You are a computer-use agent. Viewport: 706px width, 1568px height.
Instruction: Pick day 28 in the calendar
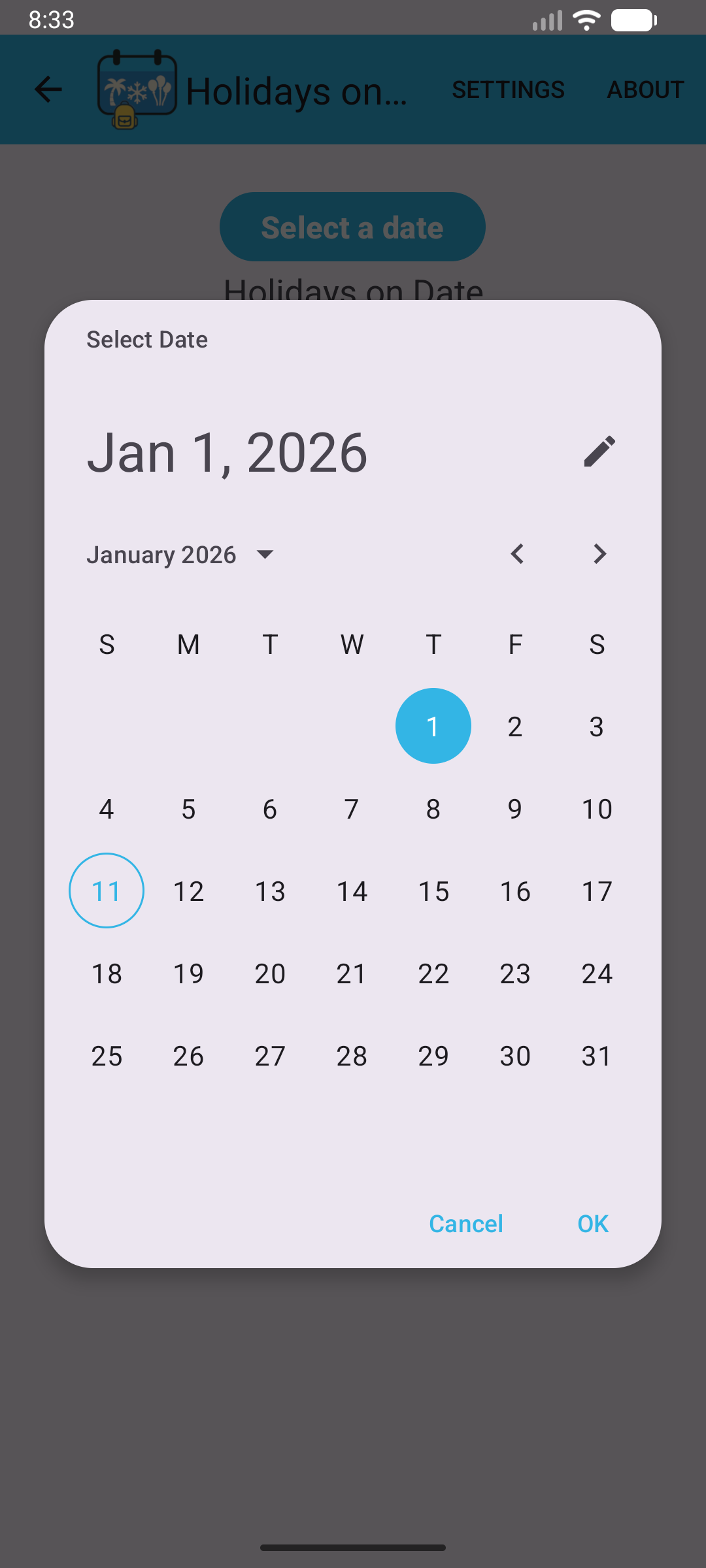[352, 1056]
